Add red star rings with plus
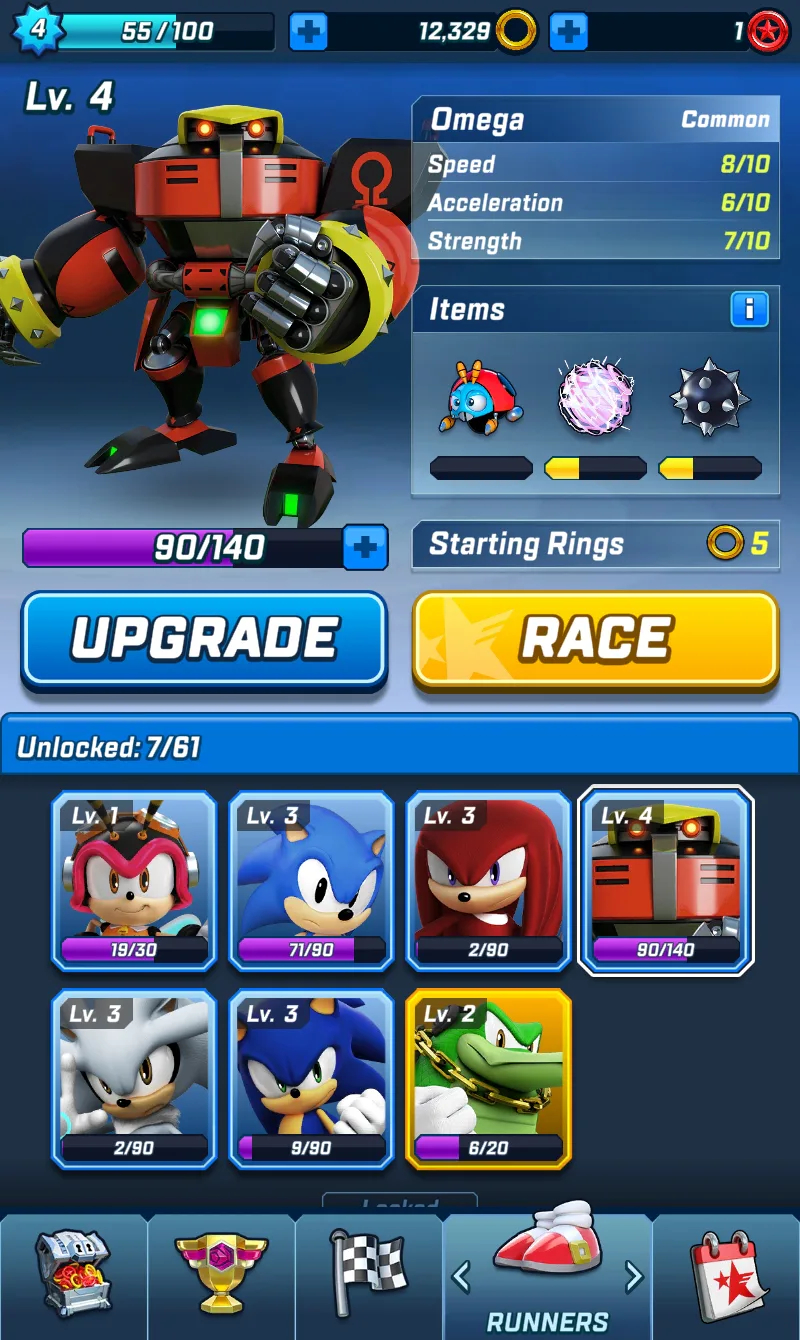The image size is (800, 1340). click(x=568, y=31)
